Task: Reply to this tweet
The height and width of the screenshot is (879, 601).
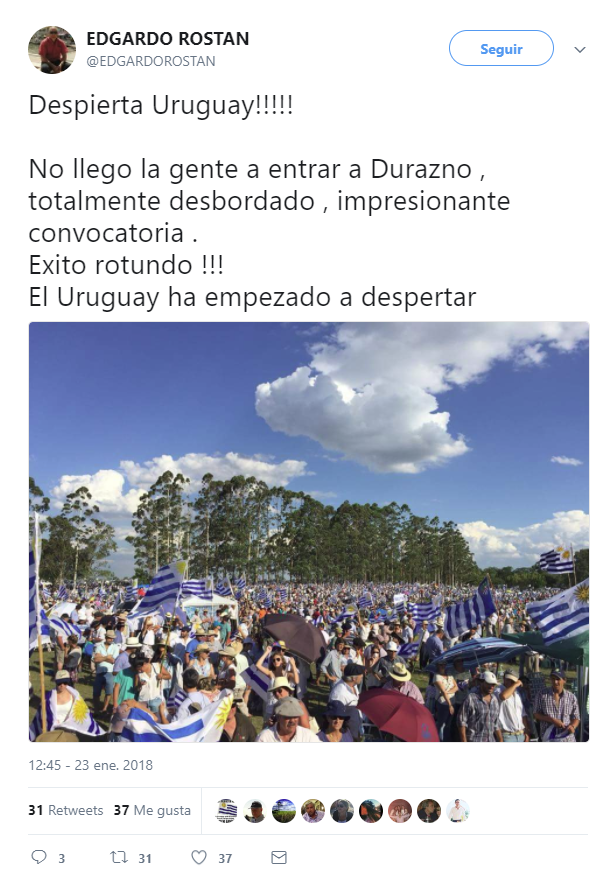Action: (x=39, y=857)
